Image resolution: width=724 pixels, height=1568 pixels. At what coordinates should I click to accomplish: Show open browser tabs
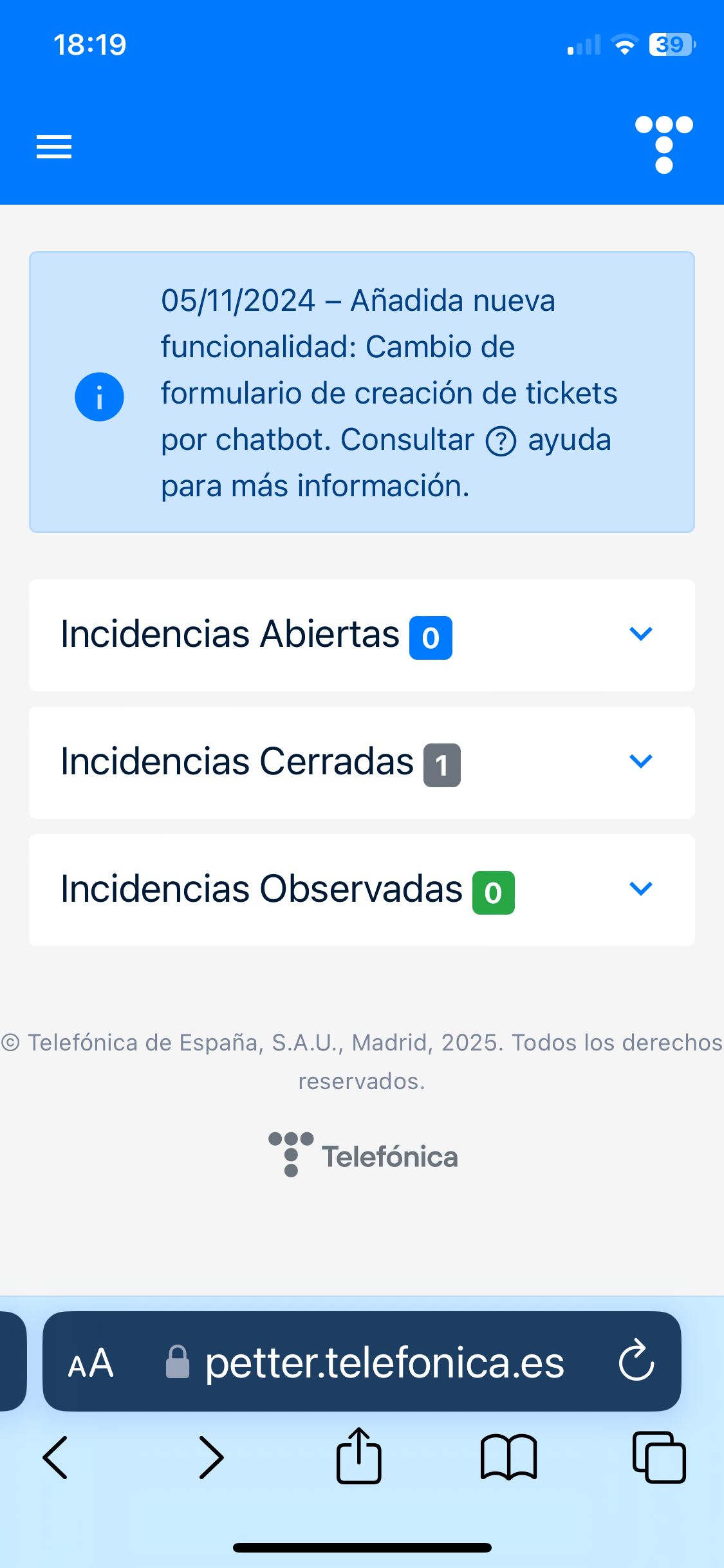[659, 1457]
